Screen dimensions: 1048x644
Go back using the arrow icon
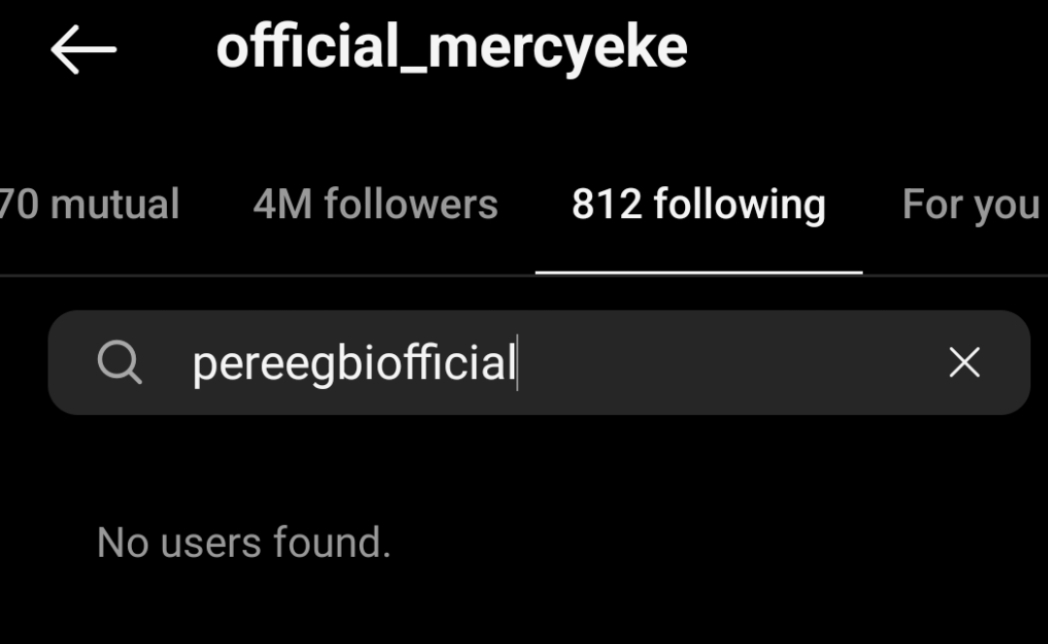pyautogui.click(x=84, y=50)
